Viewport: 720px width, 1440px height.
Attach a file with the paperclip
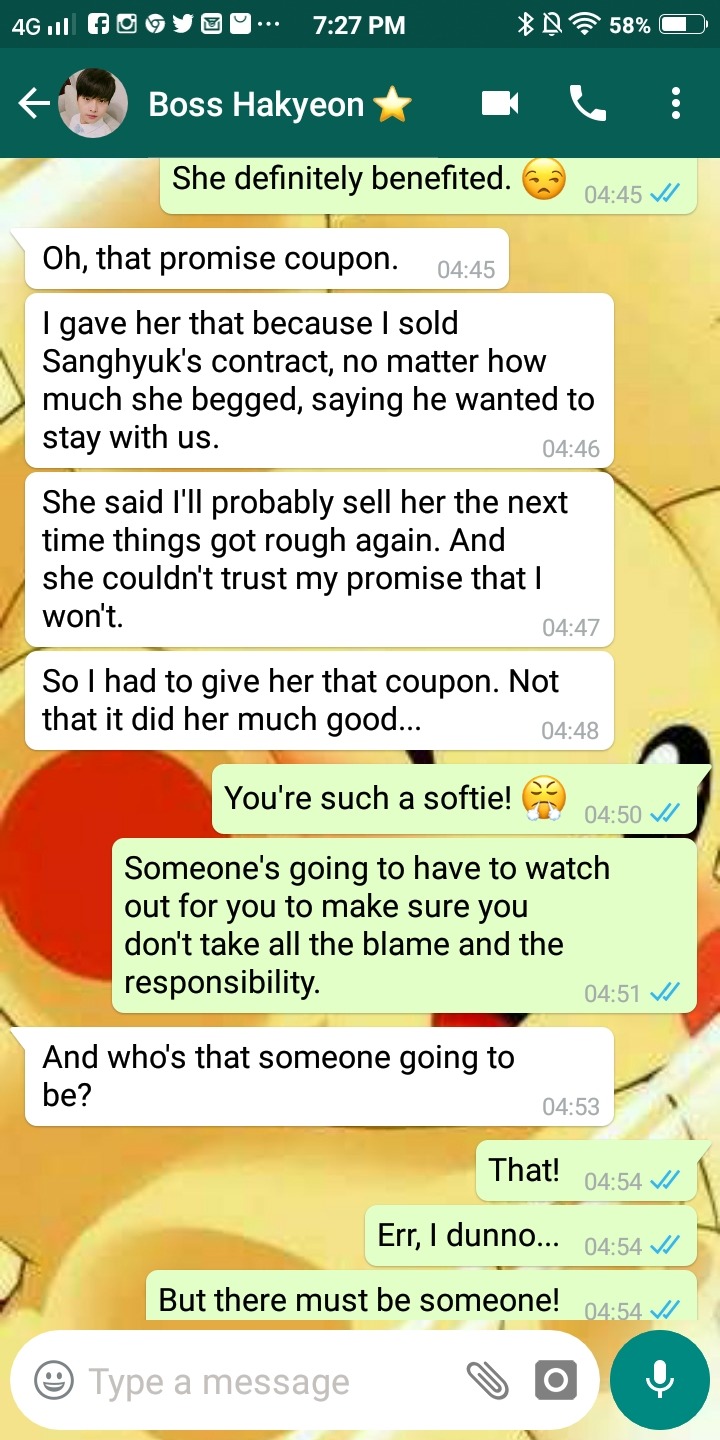(488, 1381)
